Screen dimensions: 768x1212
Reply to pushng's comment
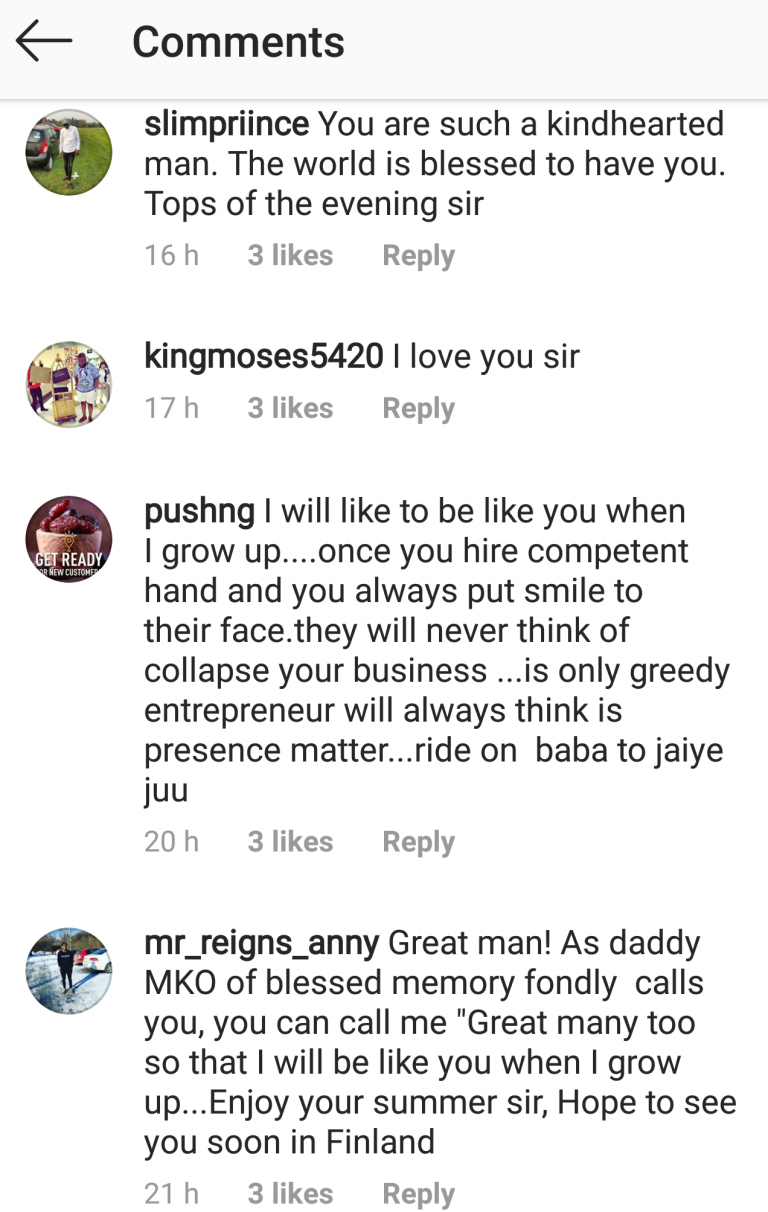pyautogui.click(x=418, y=842)
